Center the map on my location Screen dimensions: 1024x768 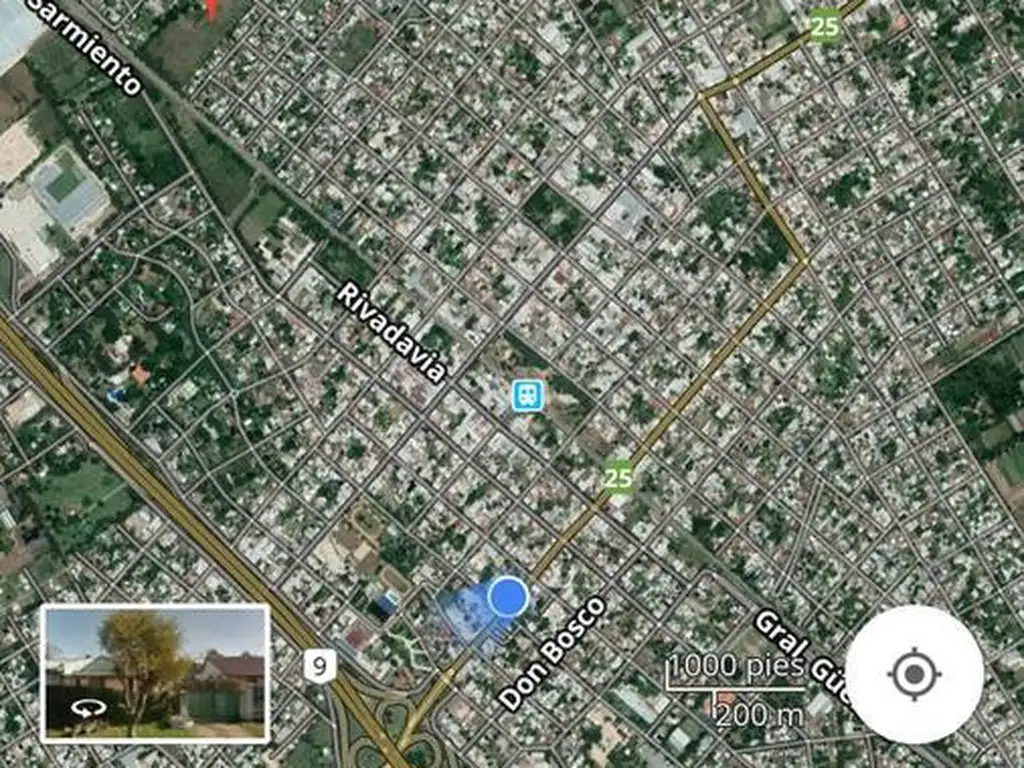click(x=914, y=674)
